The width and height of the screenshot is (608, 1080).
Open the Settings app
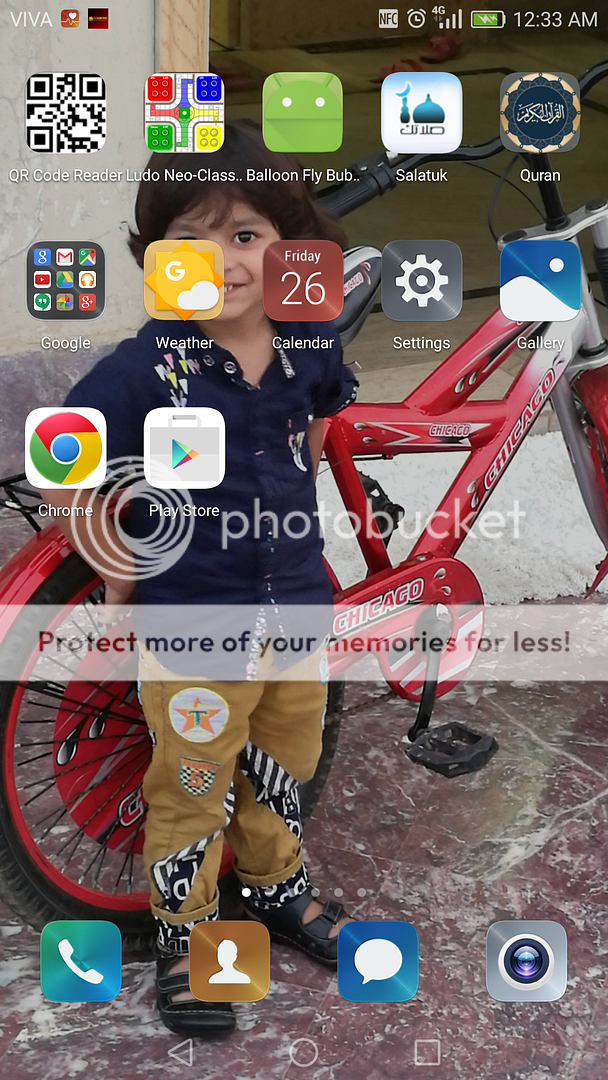421,281
